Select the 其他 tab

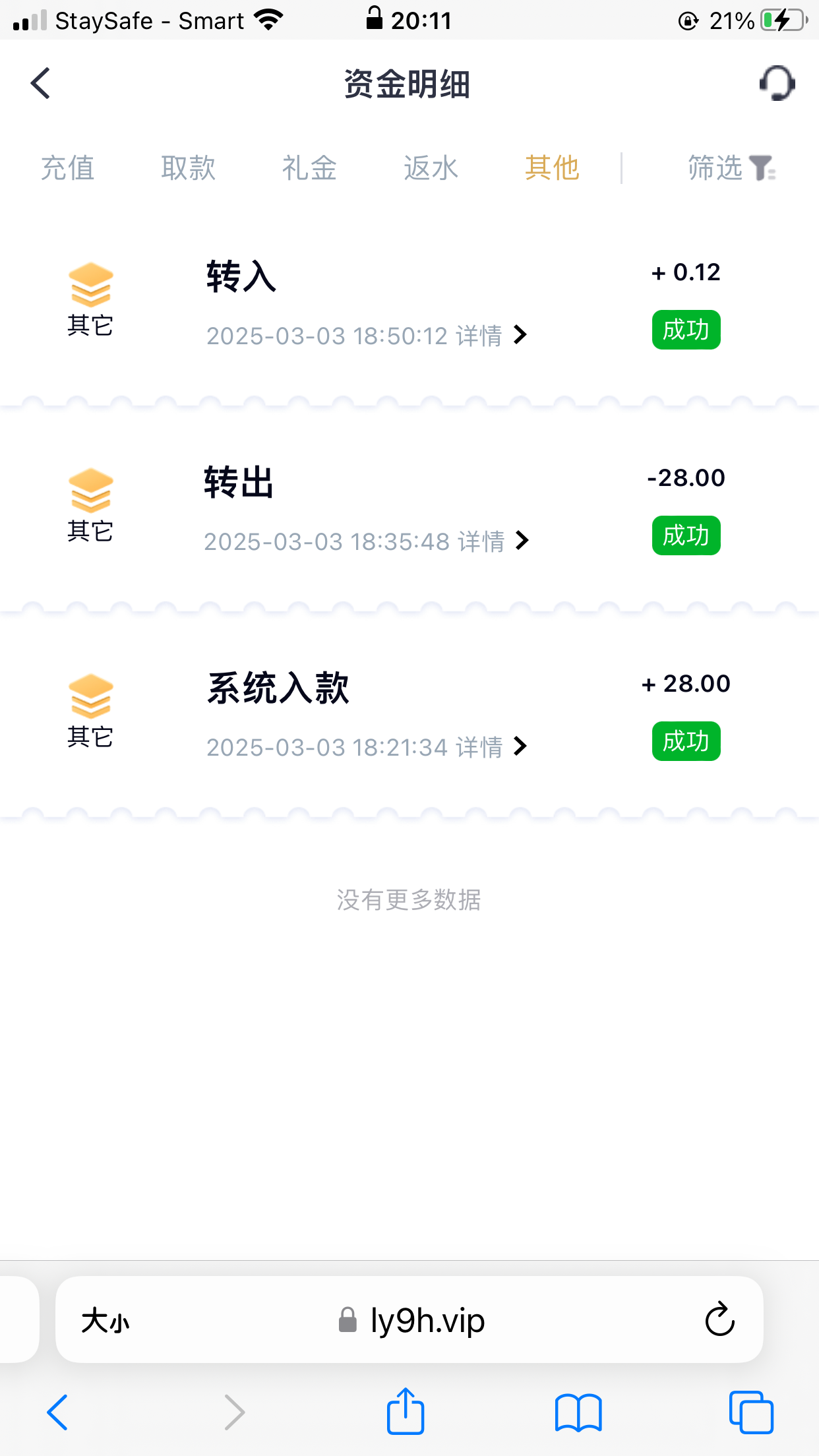[552, 168]
